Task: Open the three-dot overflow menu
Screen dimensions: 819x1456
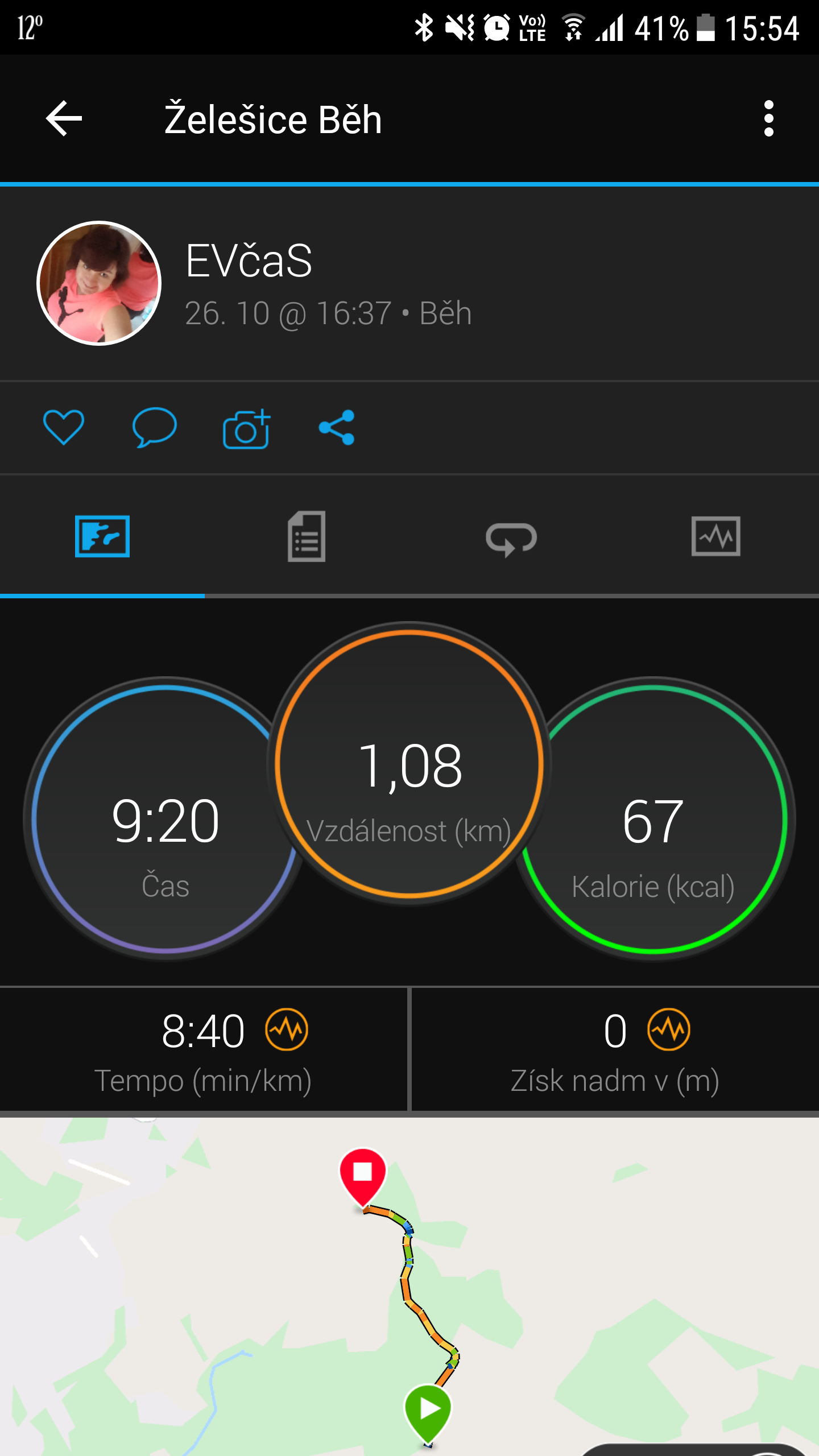Action: click(x=768, y=119)
